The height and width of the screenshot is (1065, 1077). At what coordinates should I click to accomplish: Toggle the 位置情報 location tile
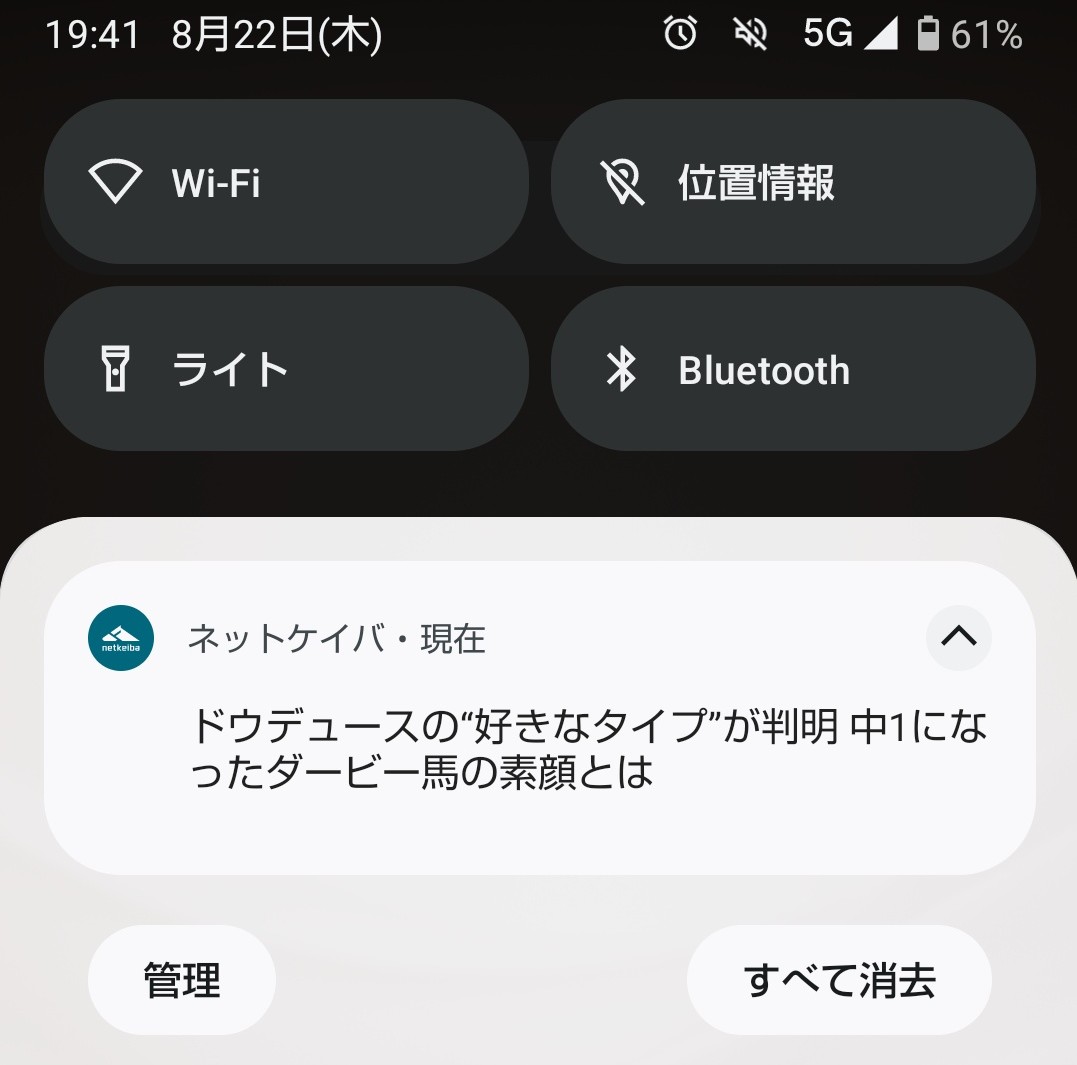pyautogui.click(x=792, y=182)
